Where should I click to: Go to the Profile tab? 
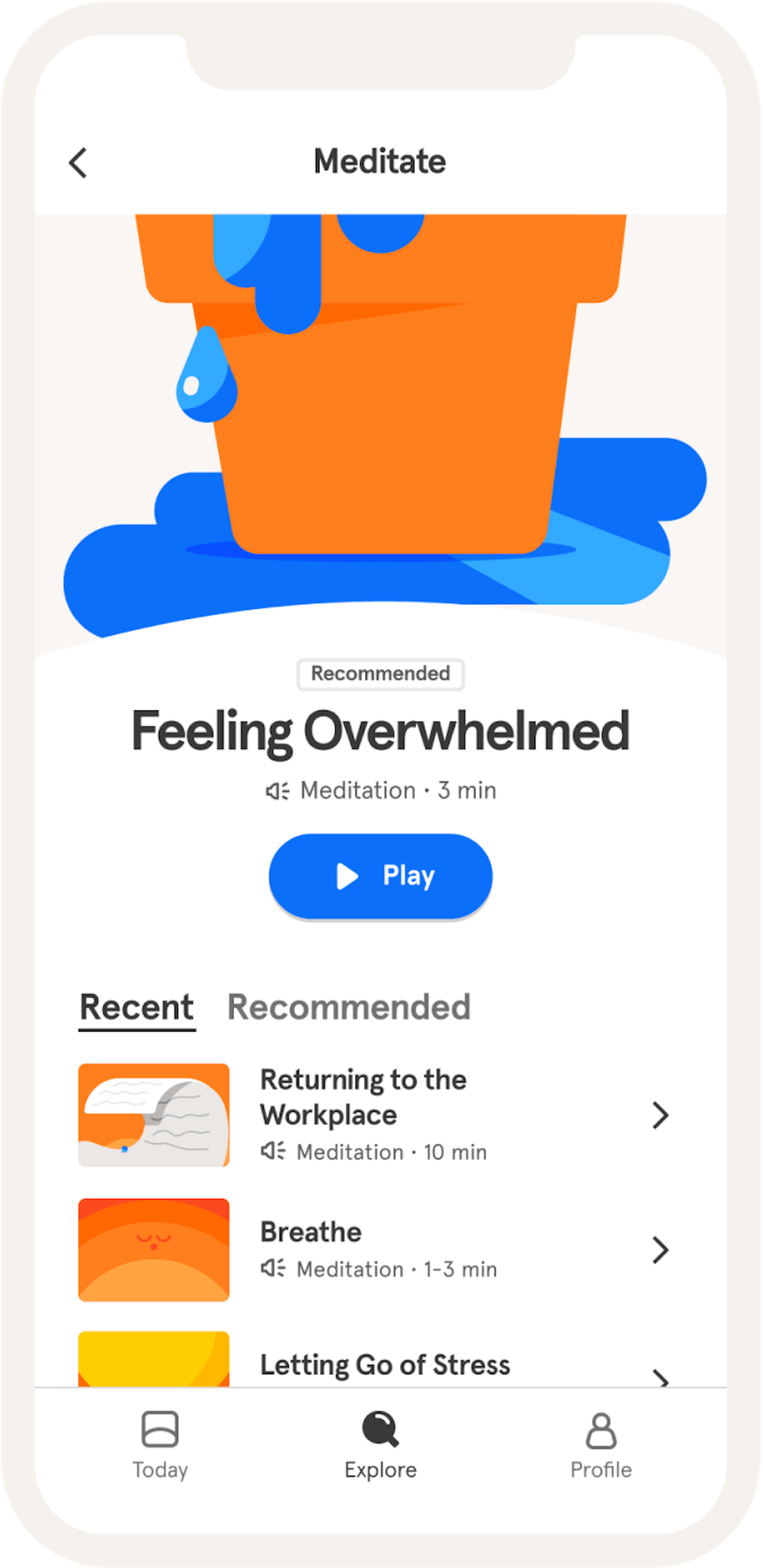click(x=600, y=1444)
